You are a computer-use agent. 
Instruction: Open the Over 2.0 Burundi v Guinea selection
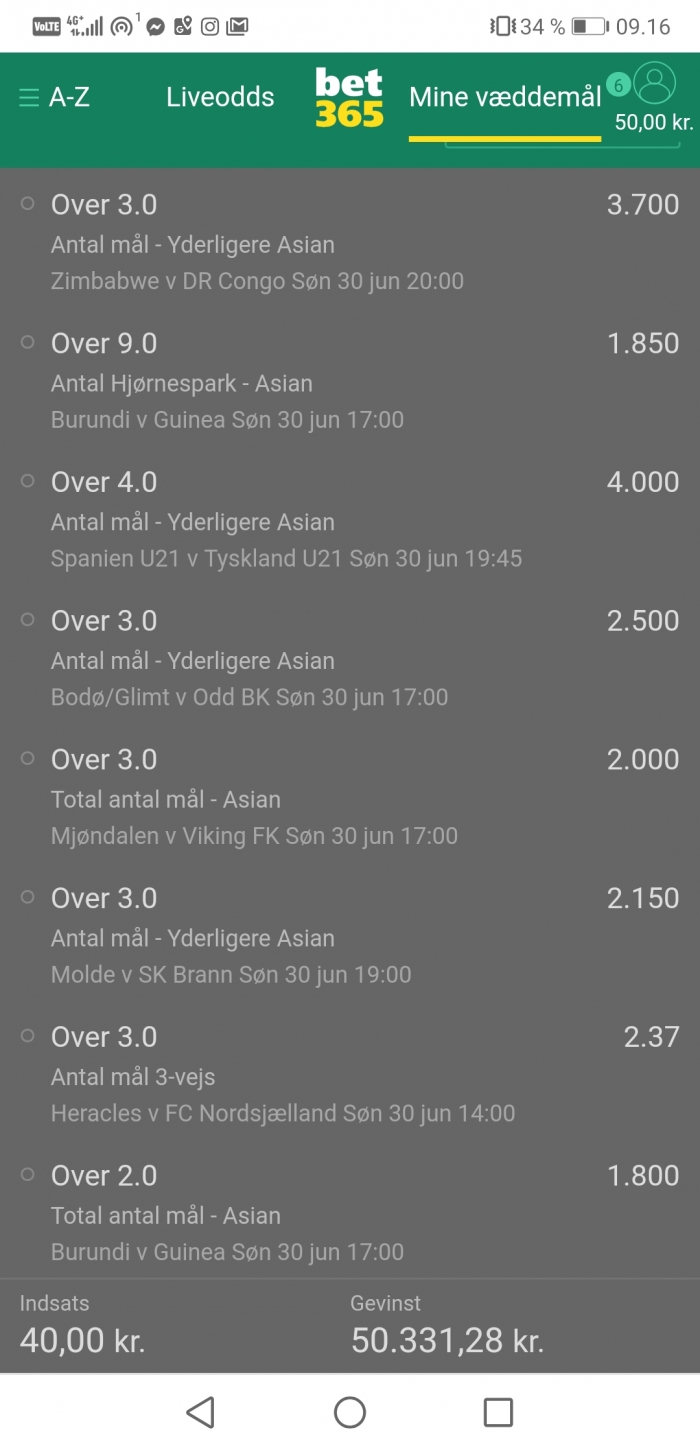coord(350,1213)
